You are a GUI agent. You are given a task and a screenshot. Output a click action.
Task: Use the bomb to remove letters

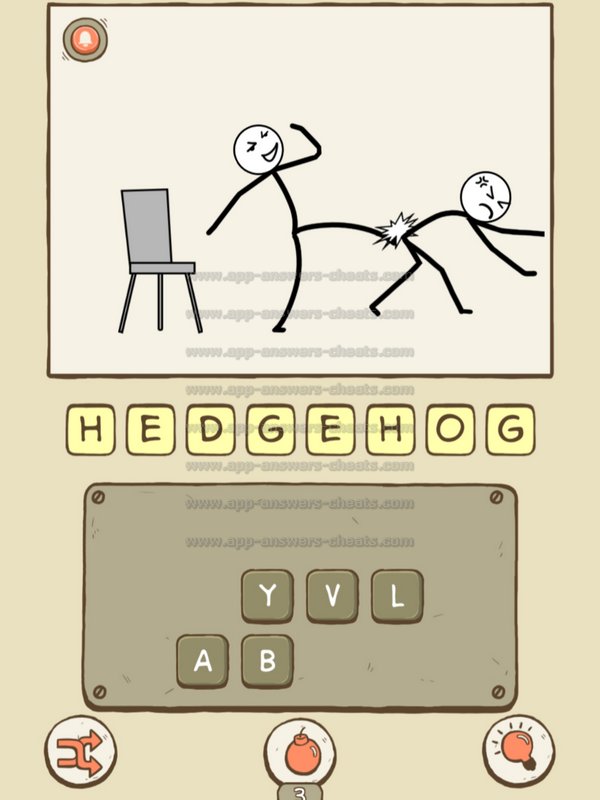coord(300,750)
